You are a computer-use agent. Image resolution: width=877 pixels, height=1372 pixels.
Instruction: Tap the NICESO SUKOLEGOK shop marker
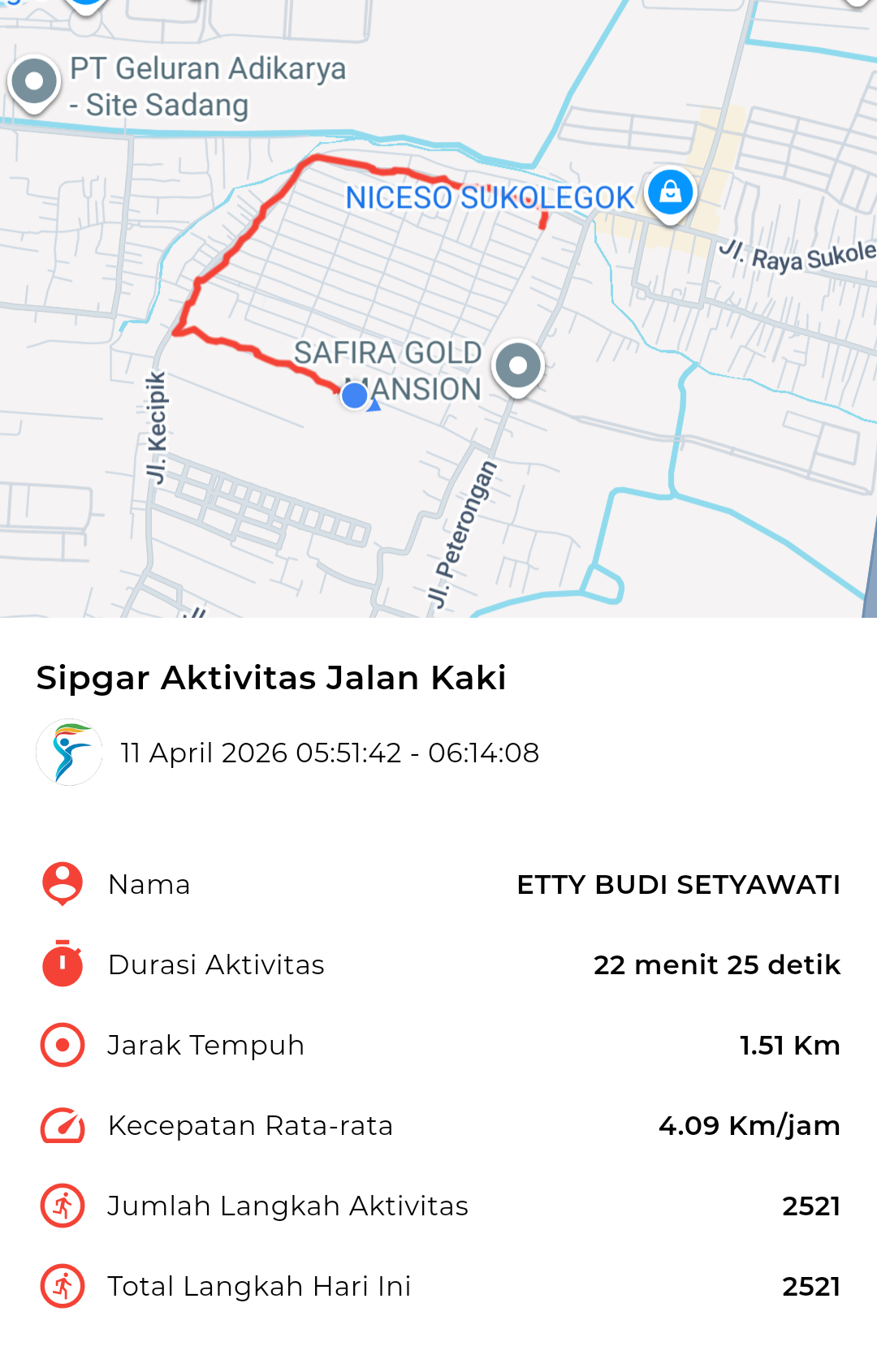pyautogui.click(x=670, y=193)
